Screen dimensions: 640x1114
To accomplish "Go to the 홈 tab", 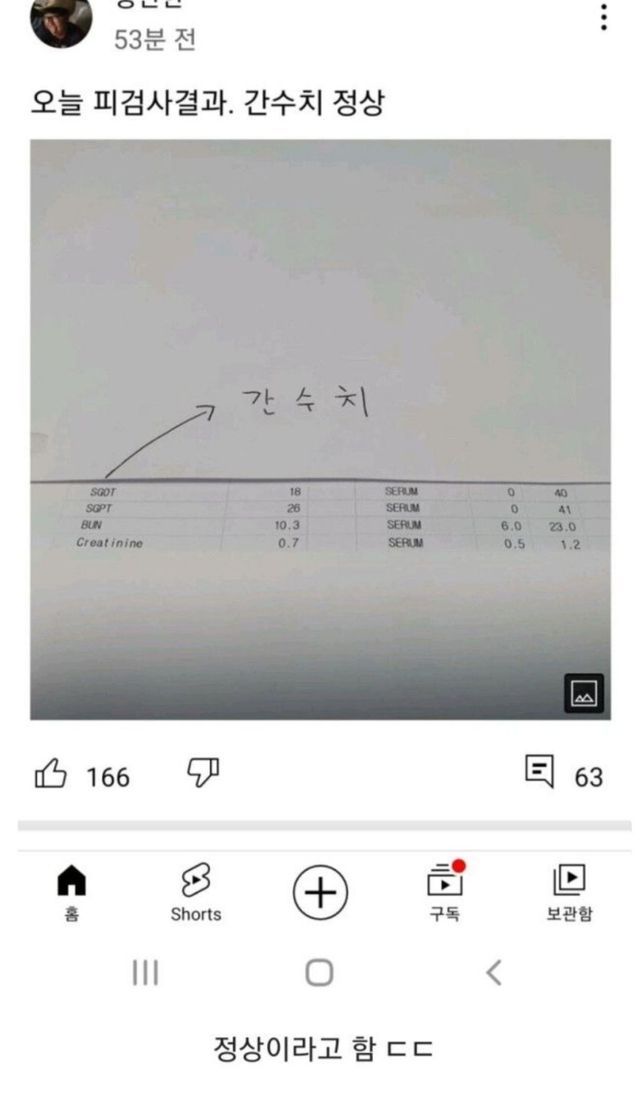I will pyautogui.click(x=71, y=893).
